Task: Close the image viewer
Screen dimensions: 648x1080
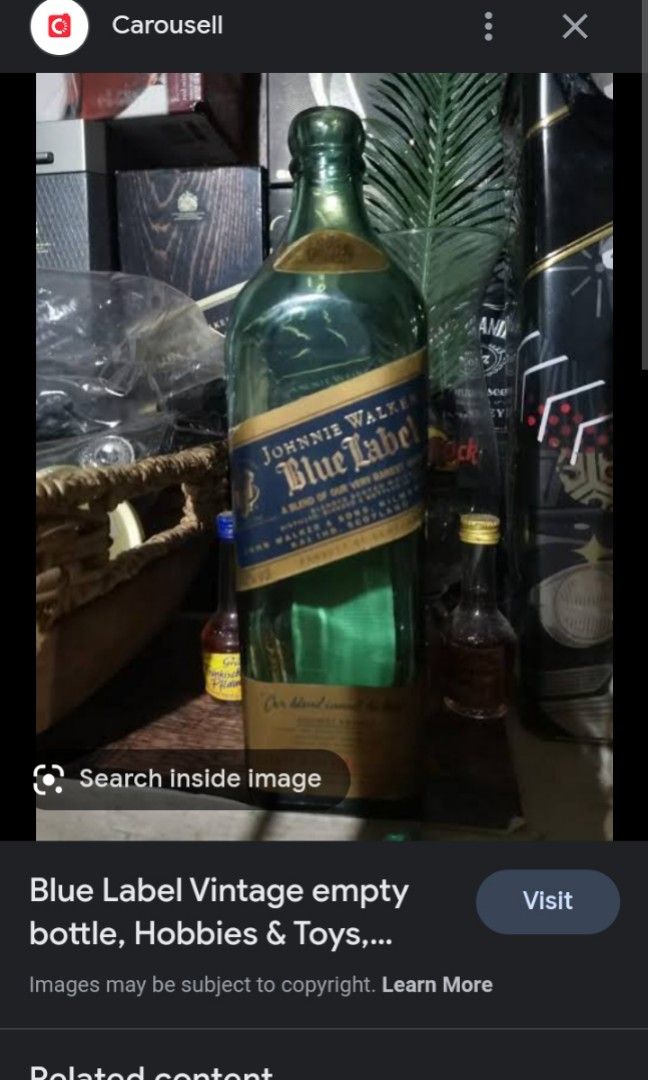Action: click(574, 26)
